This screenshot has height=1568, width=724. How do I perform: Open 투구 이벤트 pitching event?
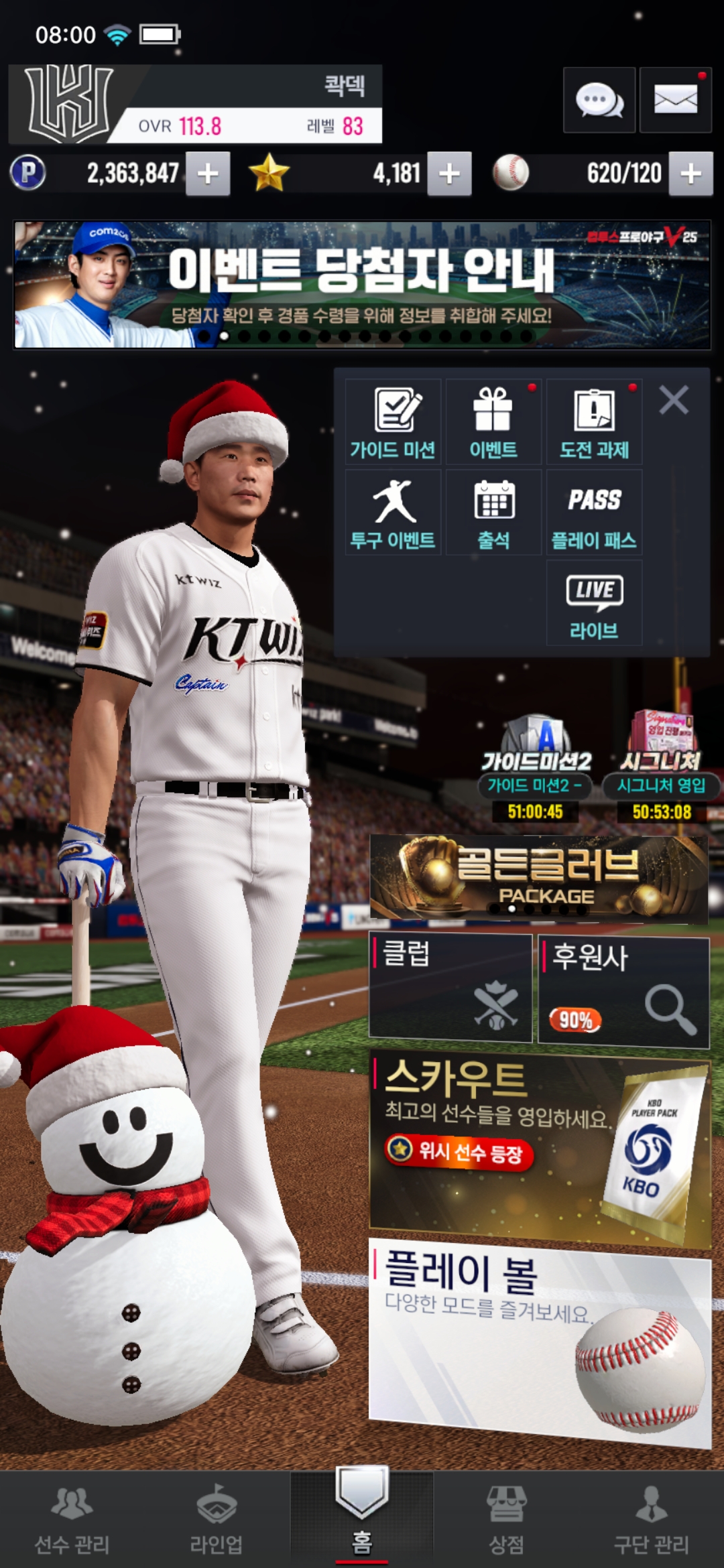coord(393,513)
